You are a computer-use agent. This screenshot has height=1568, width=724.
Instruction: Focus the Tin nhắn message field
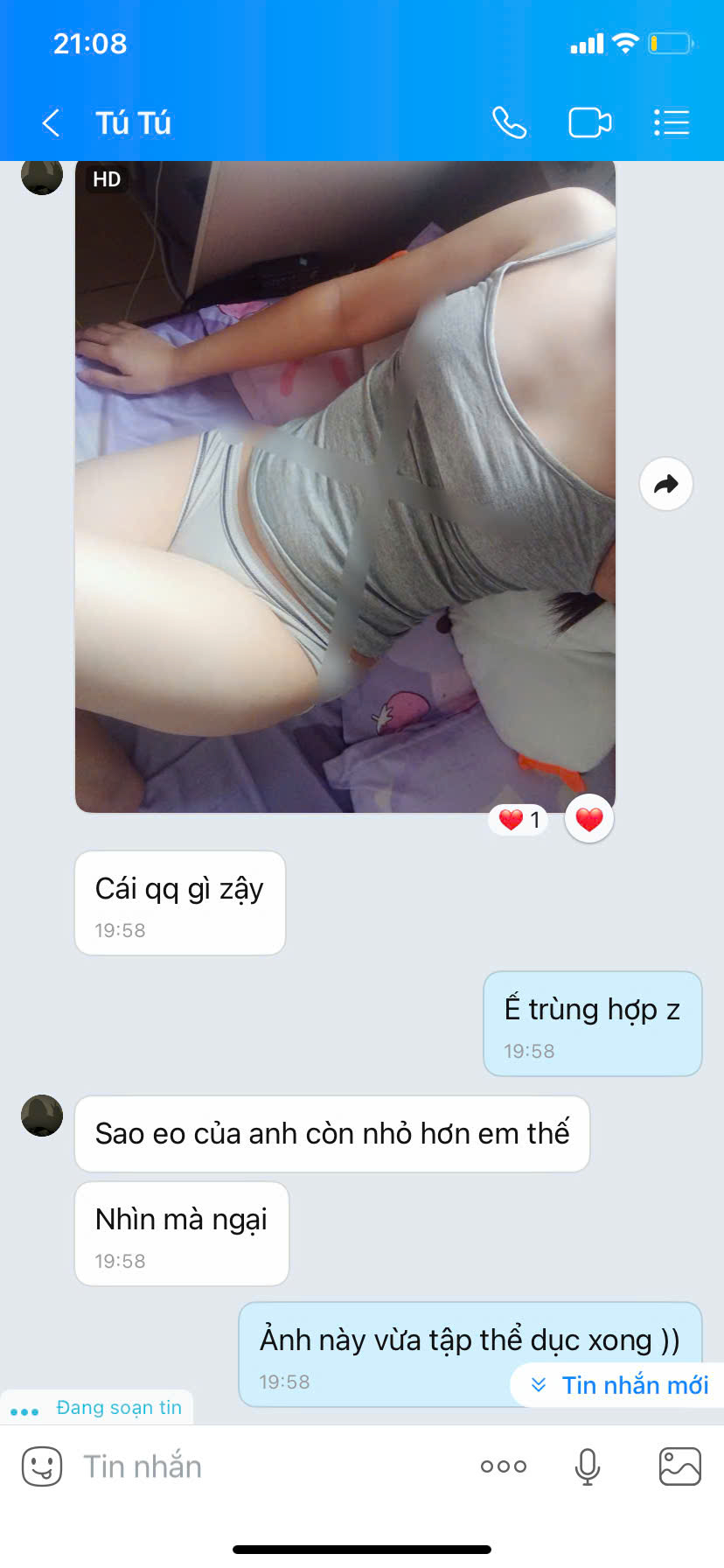point(262,1466)
